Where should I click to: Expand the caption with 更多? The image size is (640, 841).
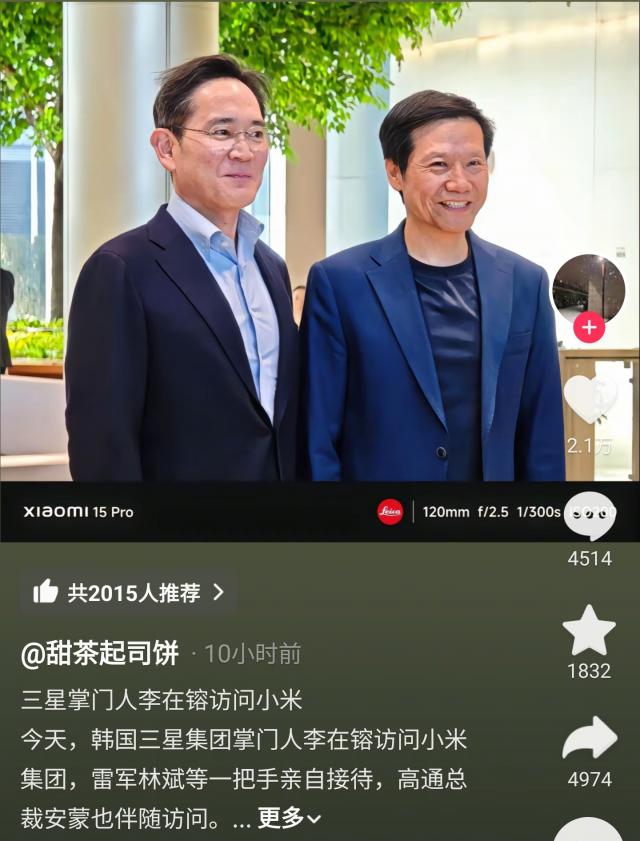click(290, 818)
